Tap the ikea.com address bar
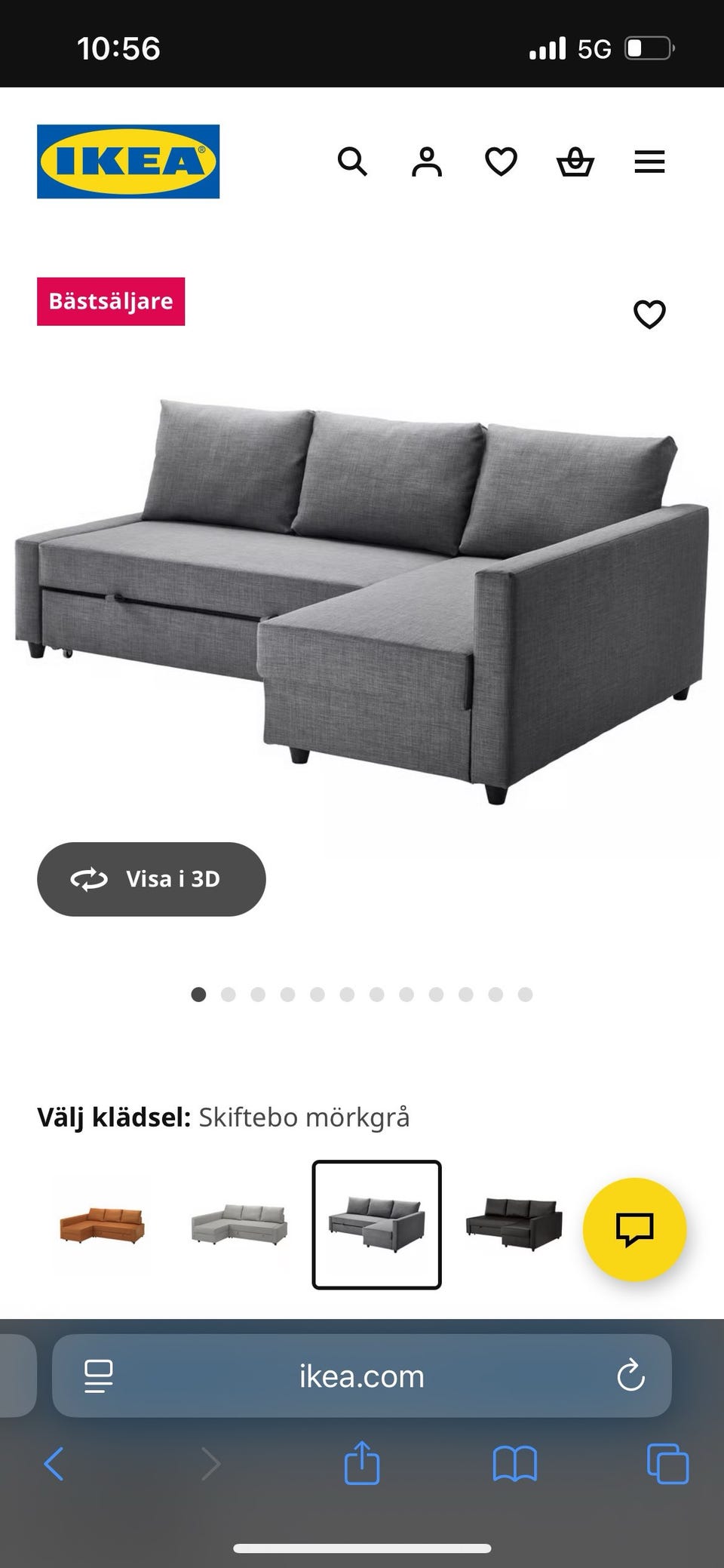Viewport: 724px width, 1568px height. [x=362, y=1375]
